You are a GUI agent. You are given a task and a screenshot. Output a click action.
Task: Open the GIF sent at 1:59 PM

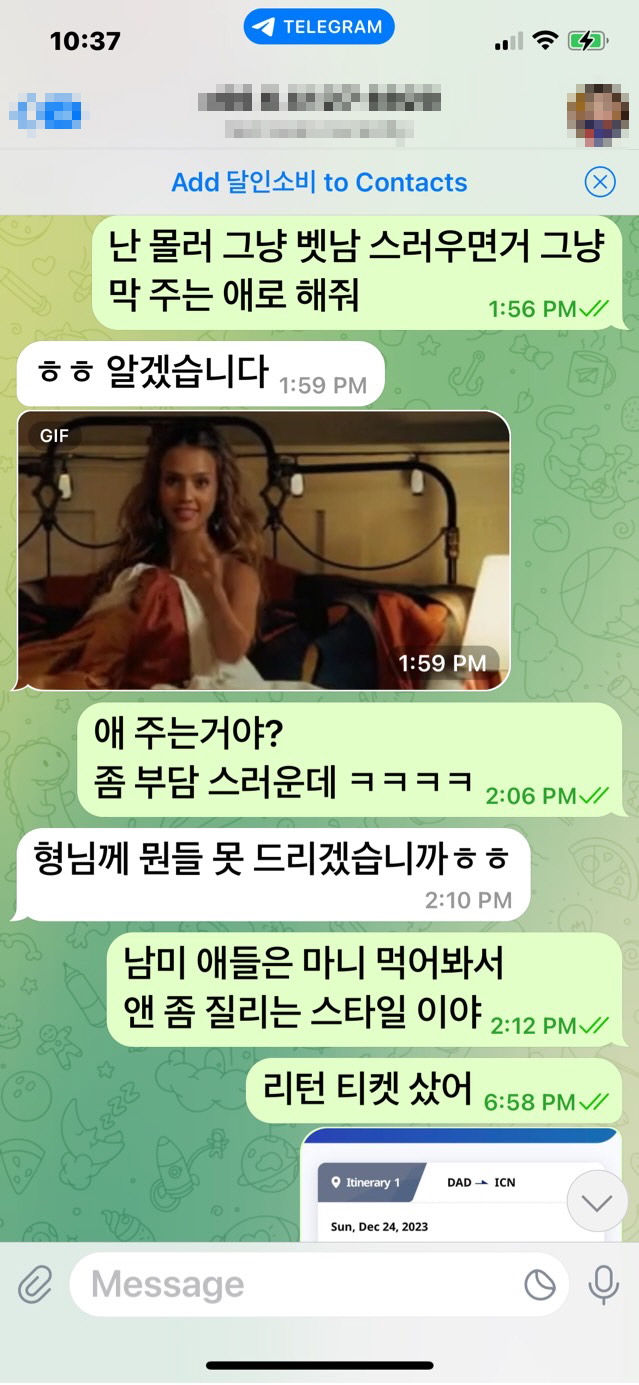coord(263,550)
